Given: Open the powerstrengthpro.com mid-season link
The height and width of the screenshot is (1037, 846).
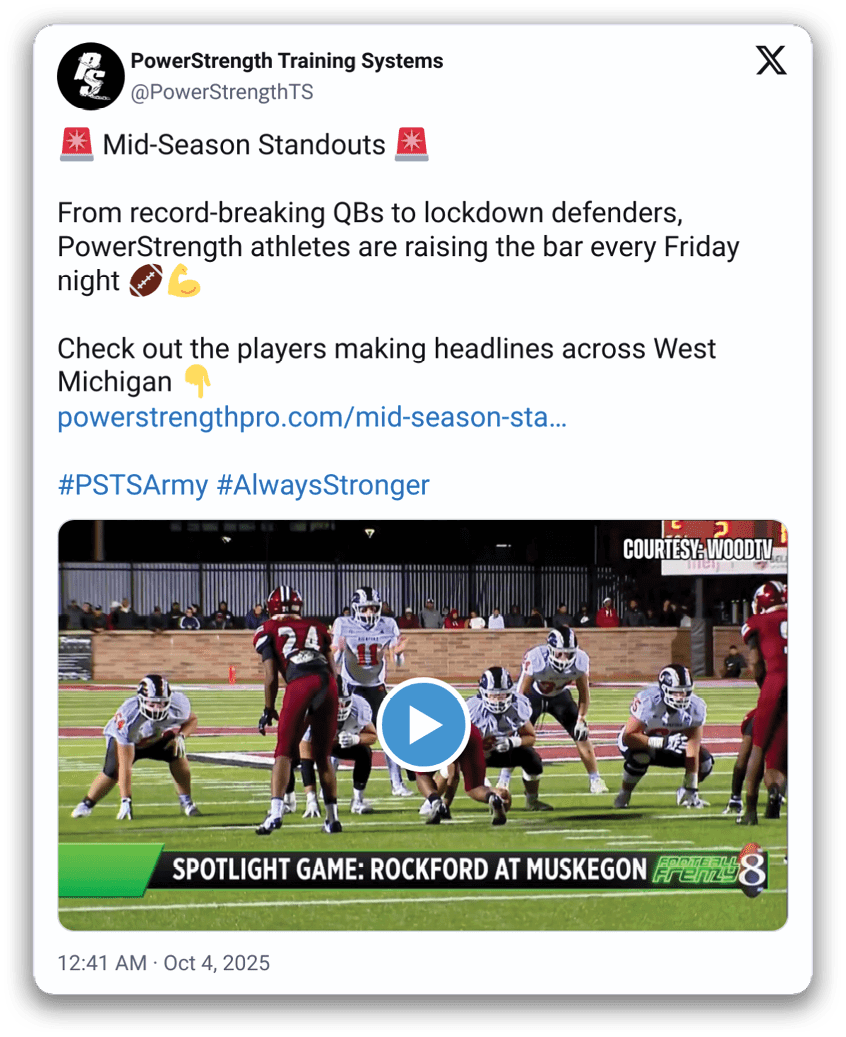Looking at the screenshot, I should tap(312, 417).
